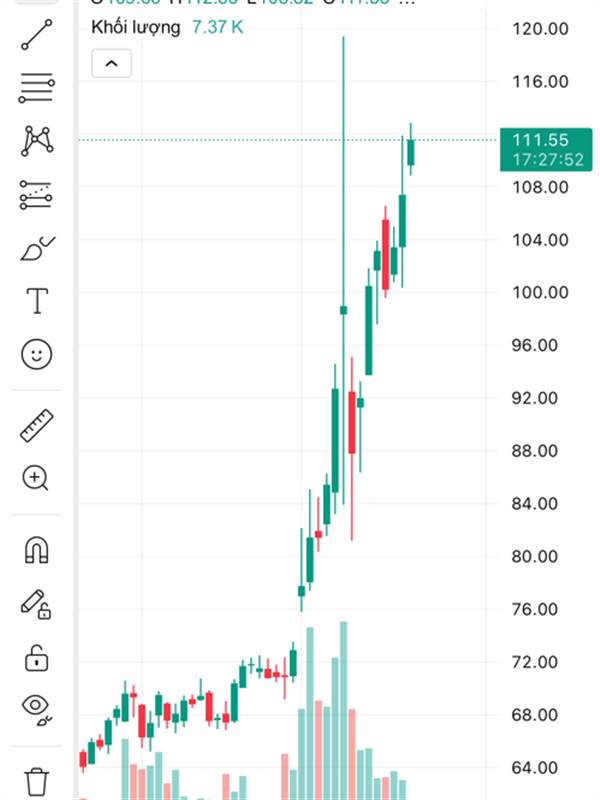Choose the pattern drawing tool
600x800 pixels.
pos(37,141)
